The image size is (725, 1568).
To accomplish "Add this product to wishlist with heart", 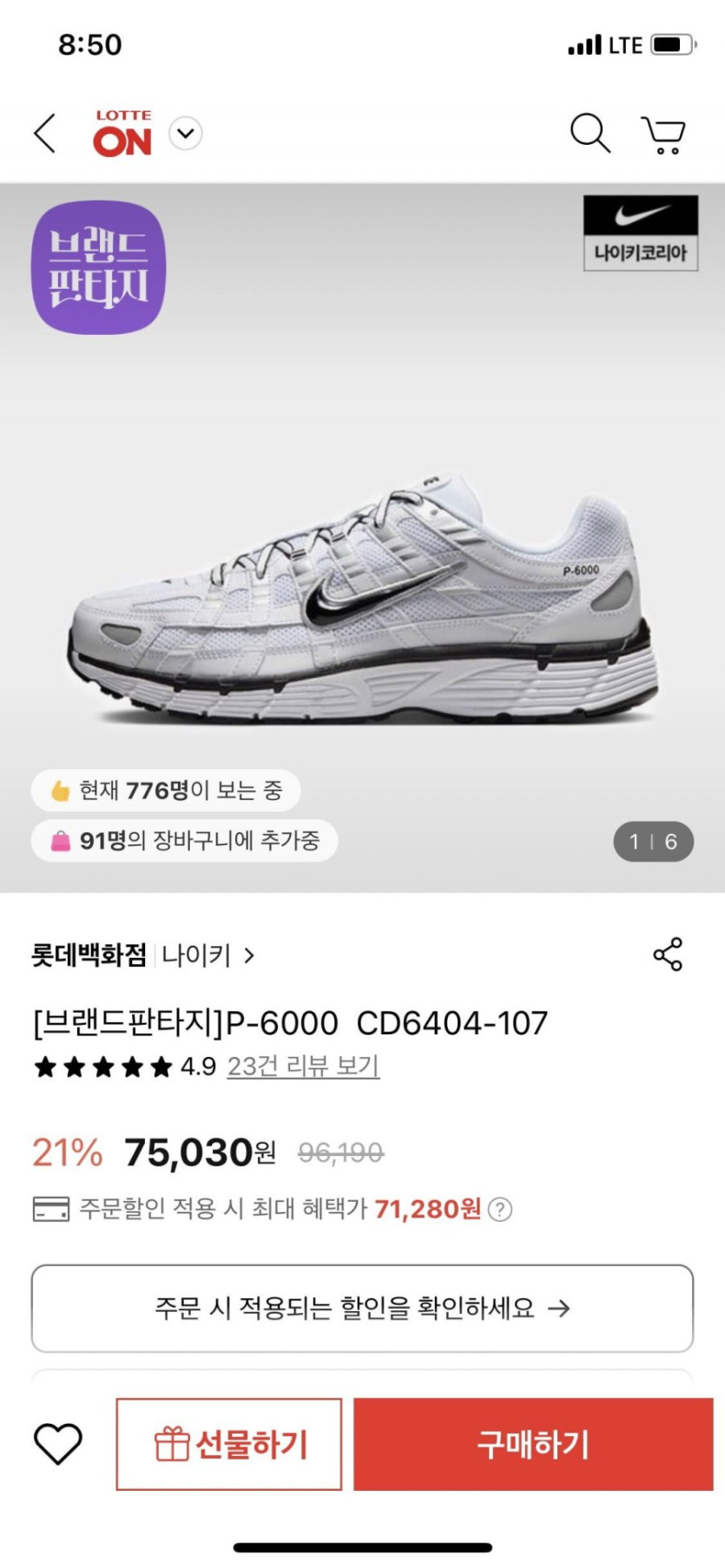I will 57,1444.
